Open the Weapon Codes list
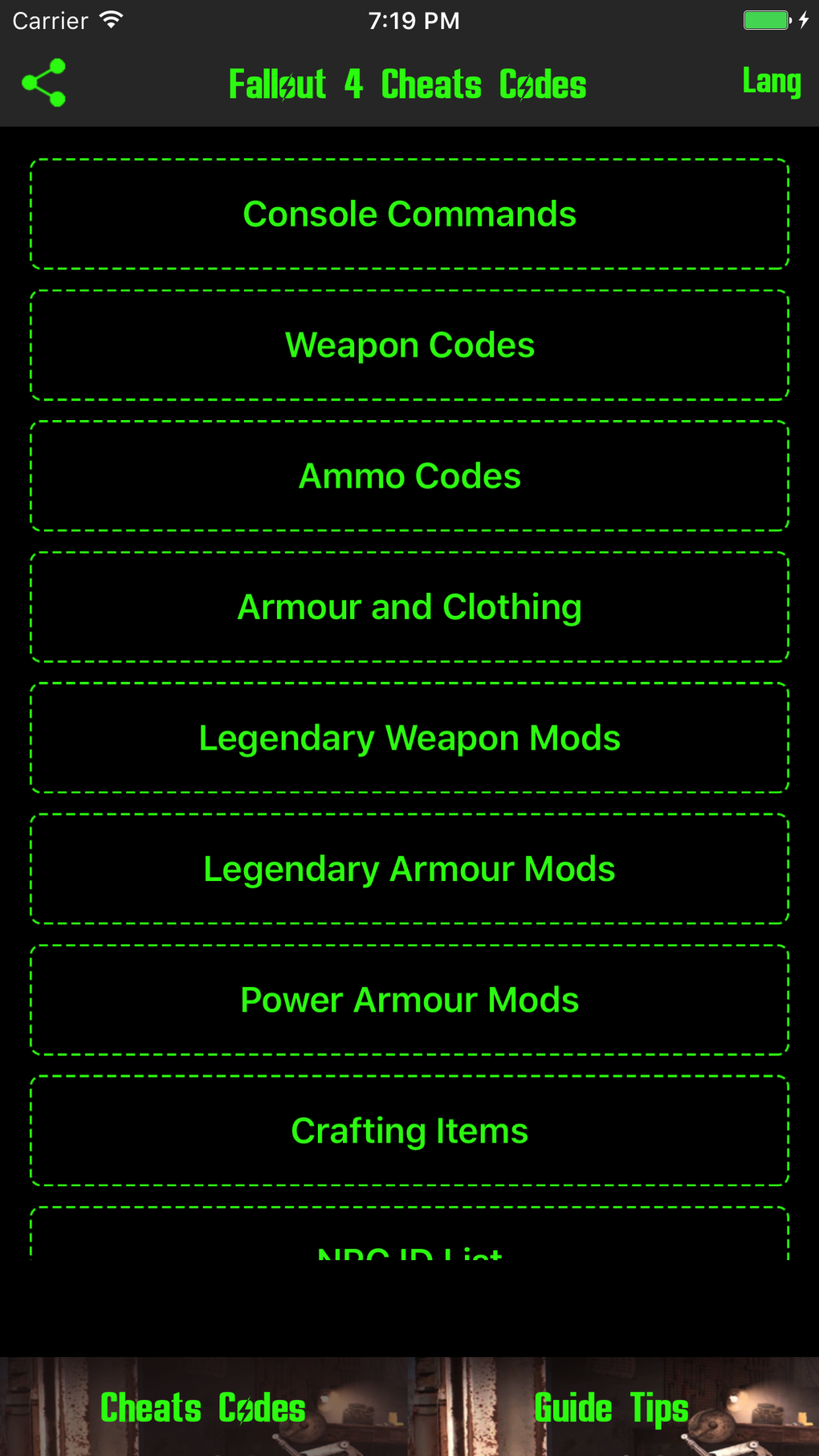Viewport: 819px width, 1456px height. (409, 345)
